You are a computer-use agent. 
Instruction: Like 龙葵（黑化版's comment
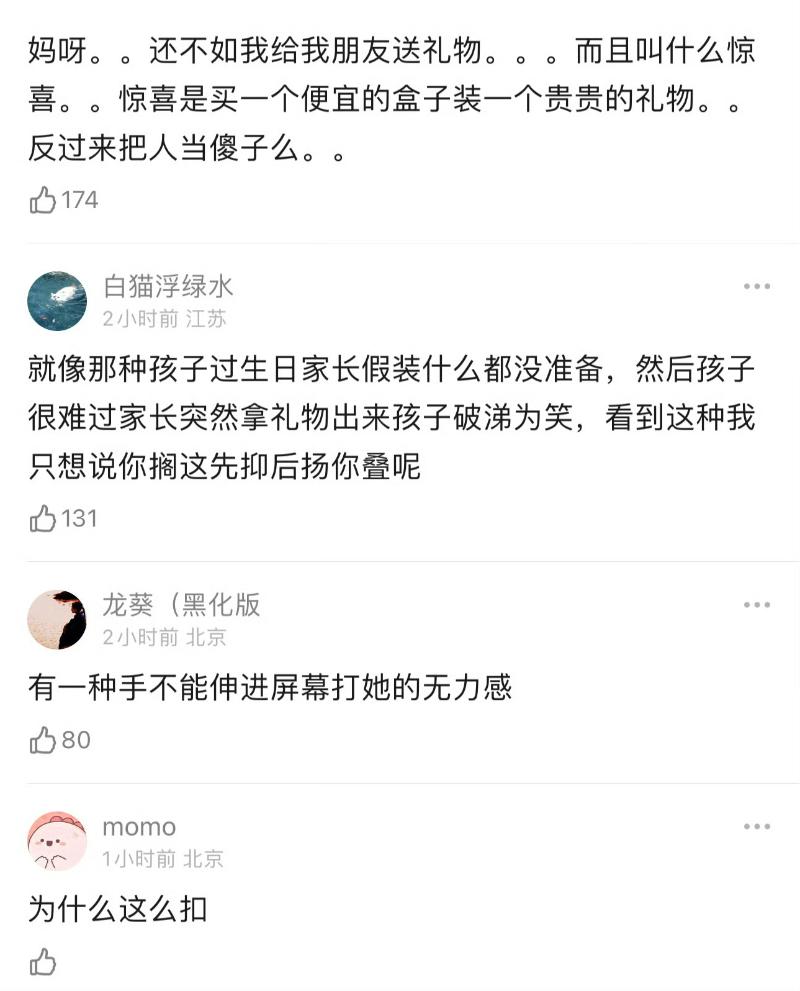tap(43, 740)
